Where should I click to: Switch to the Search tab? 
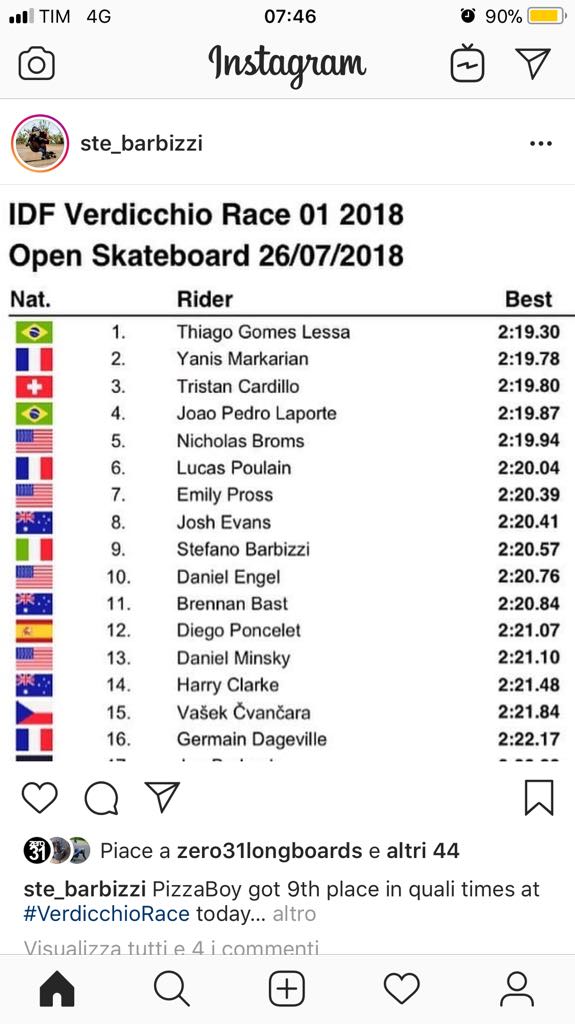(x=172, y=989)
